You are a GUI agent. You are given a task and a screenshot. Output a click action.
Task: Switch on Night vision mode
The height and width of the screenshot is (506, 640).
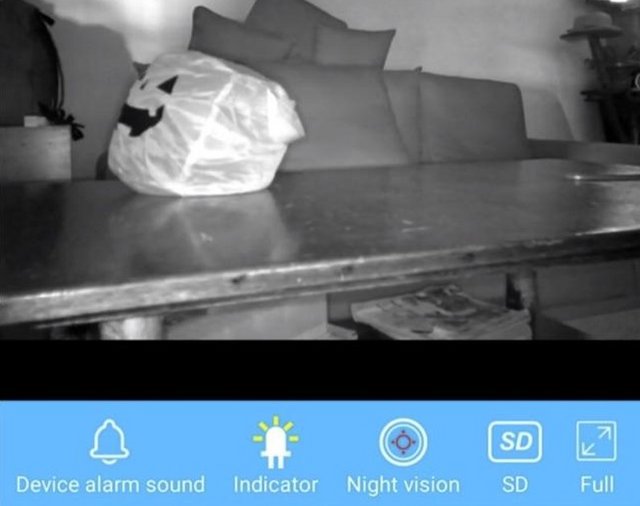[x=403, y=441]
